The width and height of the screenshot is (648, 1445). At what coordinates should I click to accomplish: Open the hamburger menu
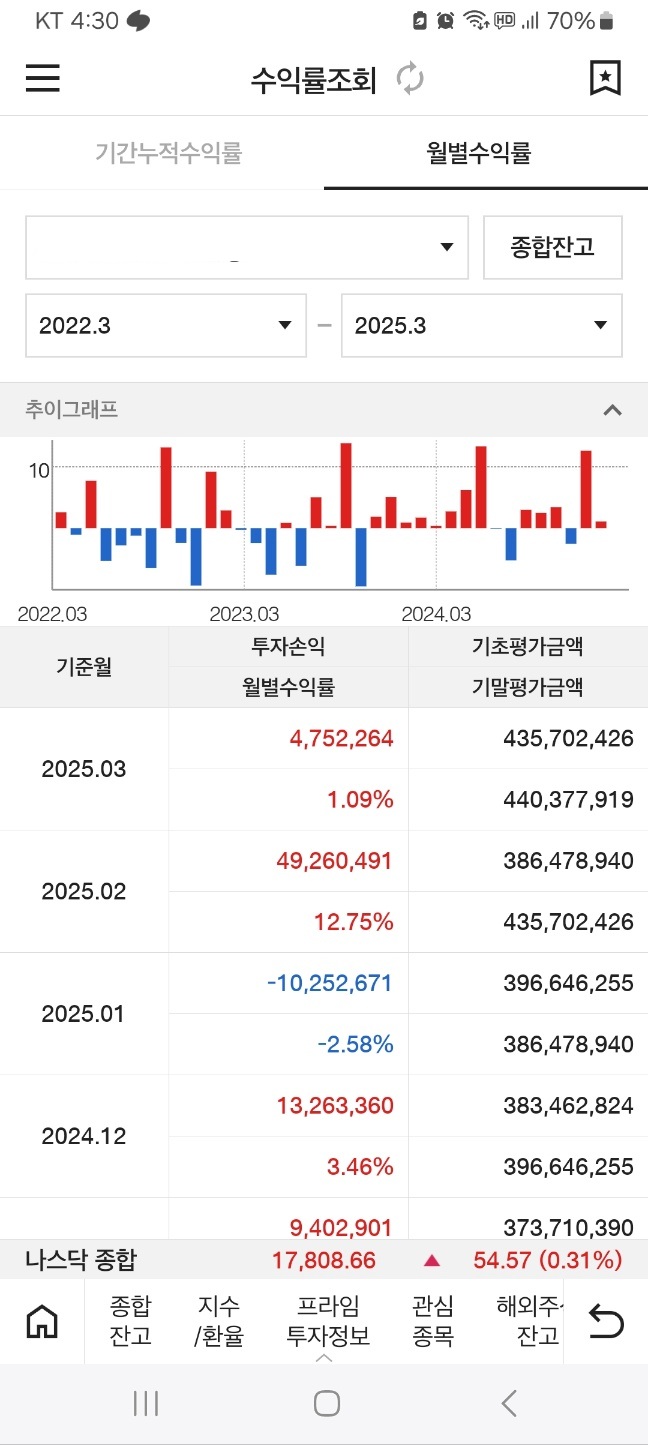[x=43, y=78]
